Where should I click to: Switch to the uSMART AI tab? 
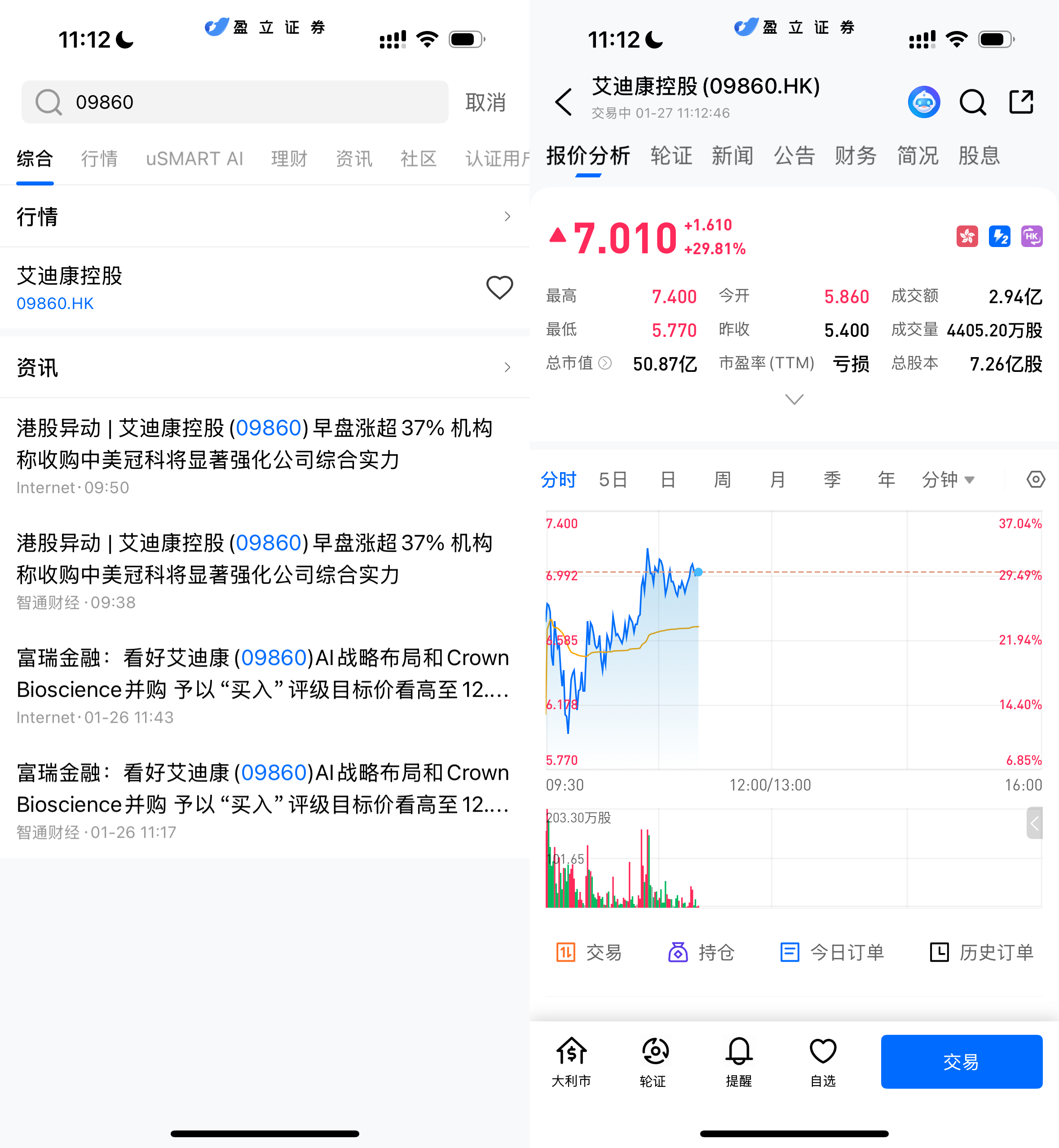pyautogui.click(x=194, y=159)
